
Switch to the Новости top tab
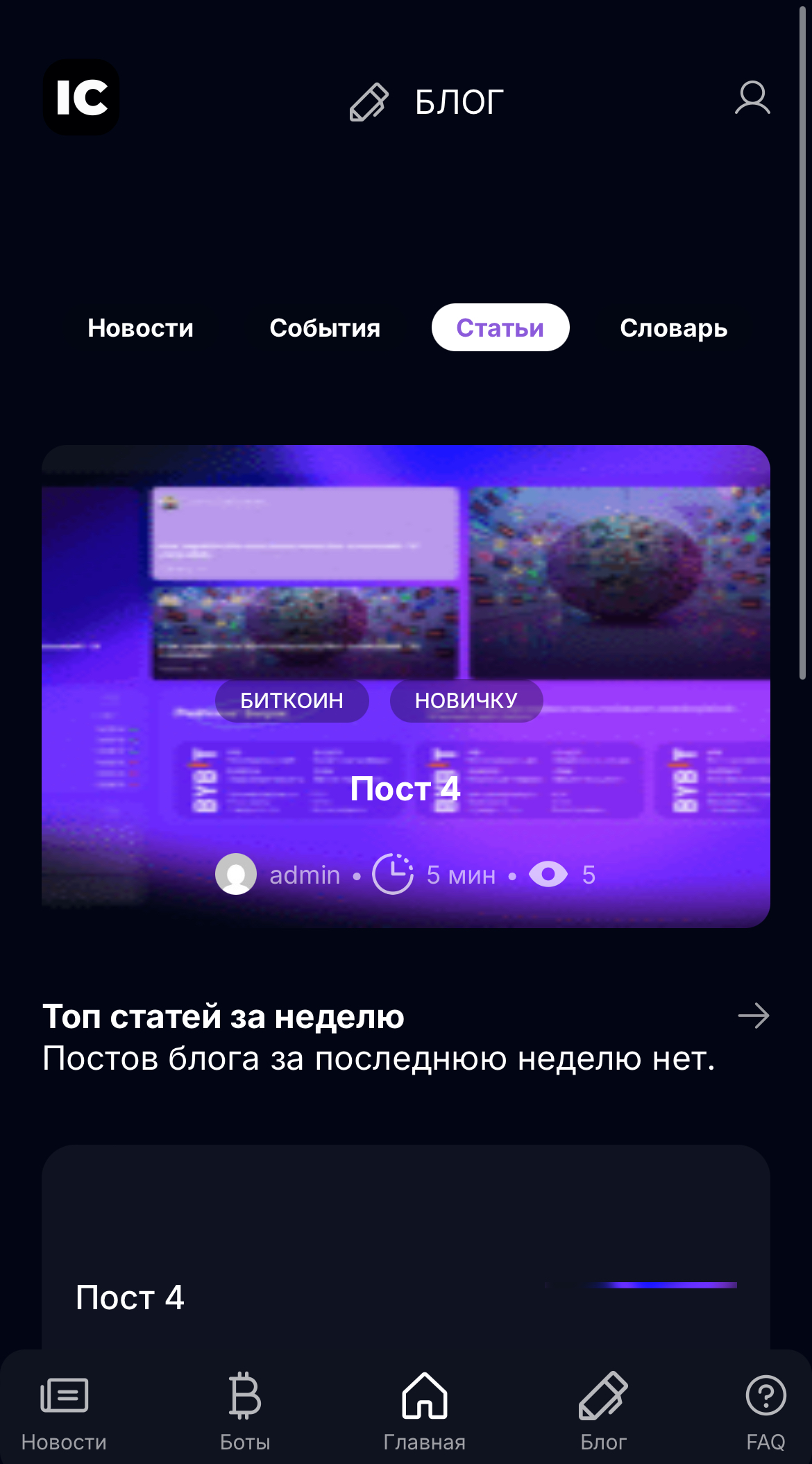(140, 328)
